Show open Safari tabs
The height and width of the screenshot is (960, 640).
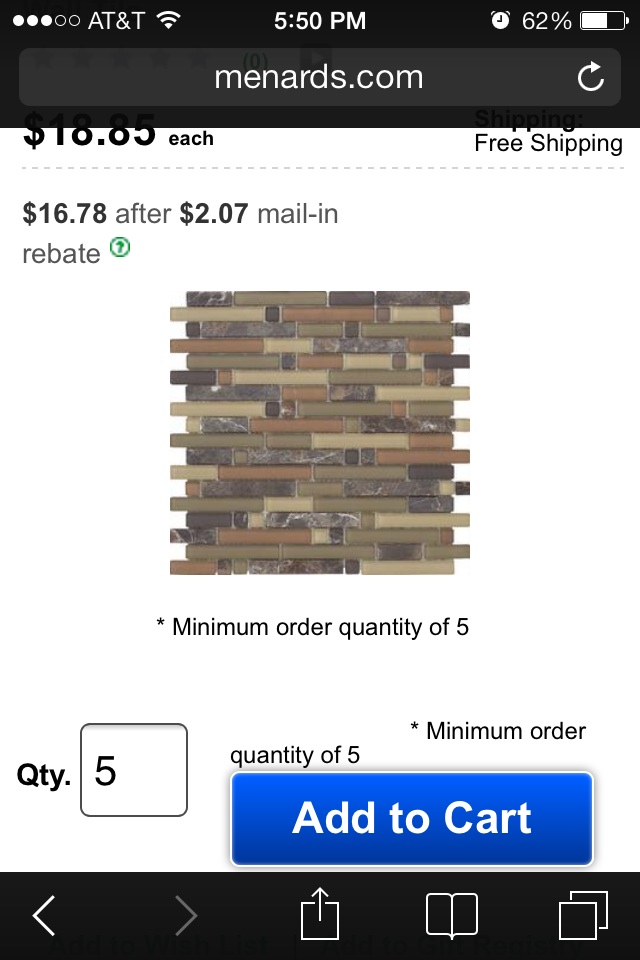point(583,914)
